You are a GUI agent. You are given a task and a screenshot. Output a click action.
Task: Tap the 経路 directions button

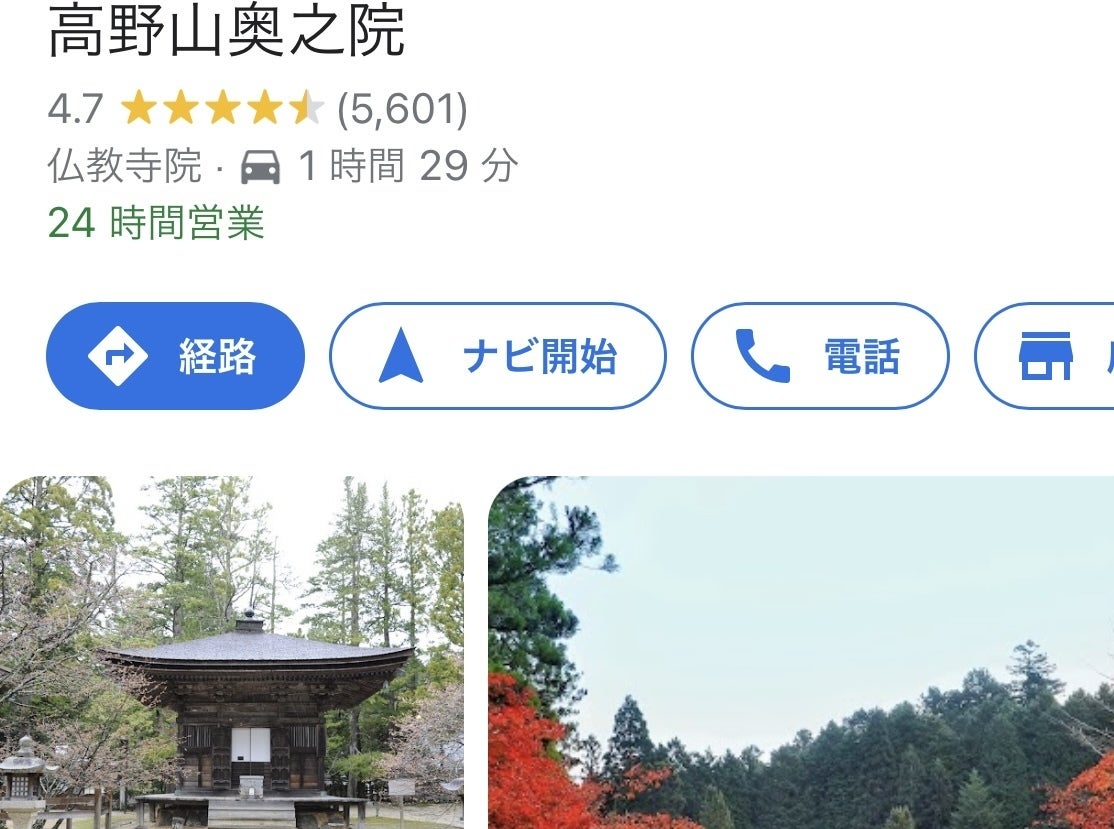click(x=175, y=356)
